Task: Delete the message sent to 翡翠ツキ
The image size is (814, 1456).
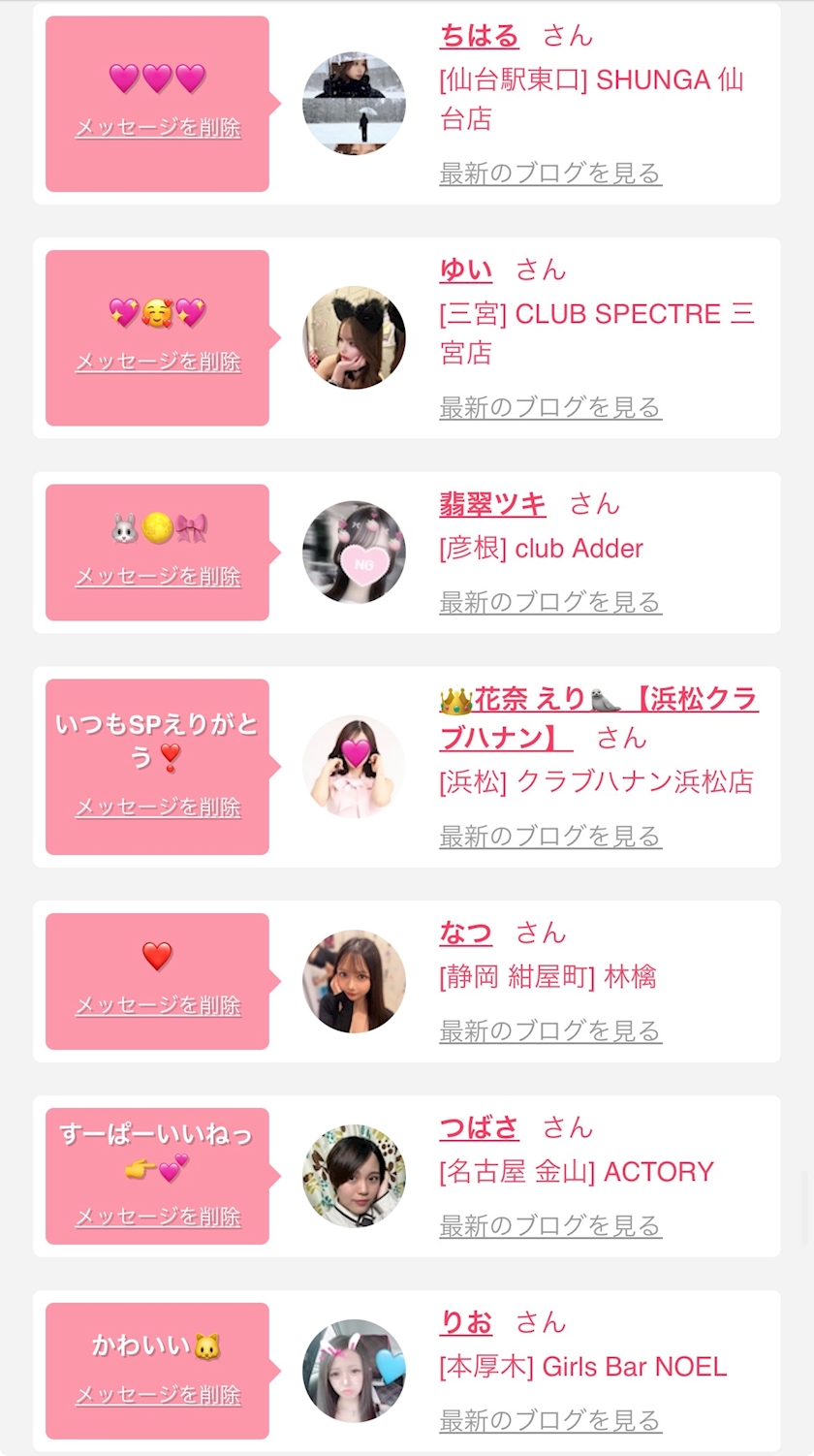Action: (158, 577)
